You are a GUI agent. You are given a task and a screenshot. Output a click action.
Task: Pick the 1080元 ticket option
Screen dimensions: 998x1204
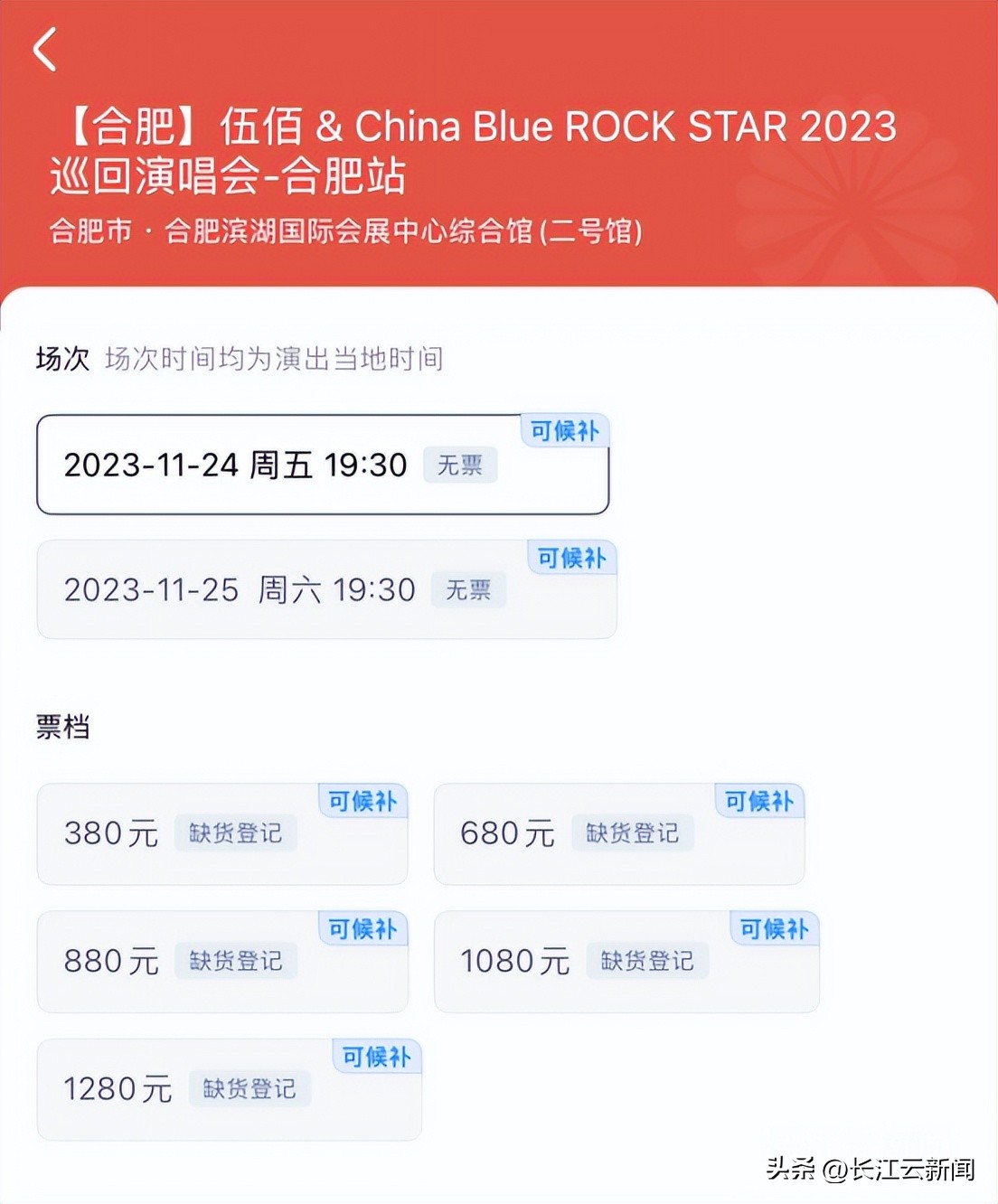point(626,961)
